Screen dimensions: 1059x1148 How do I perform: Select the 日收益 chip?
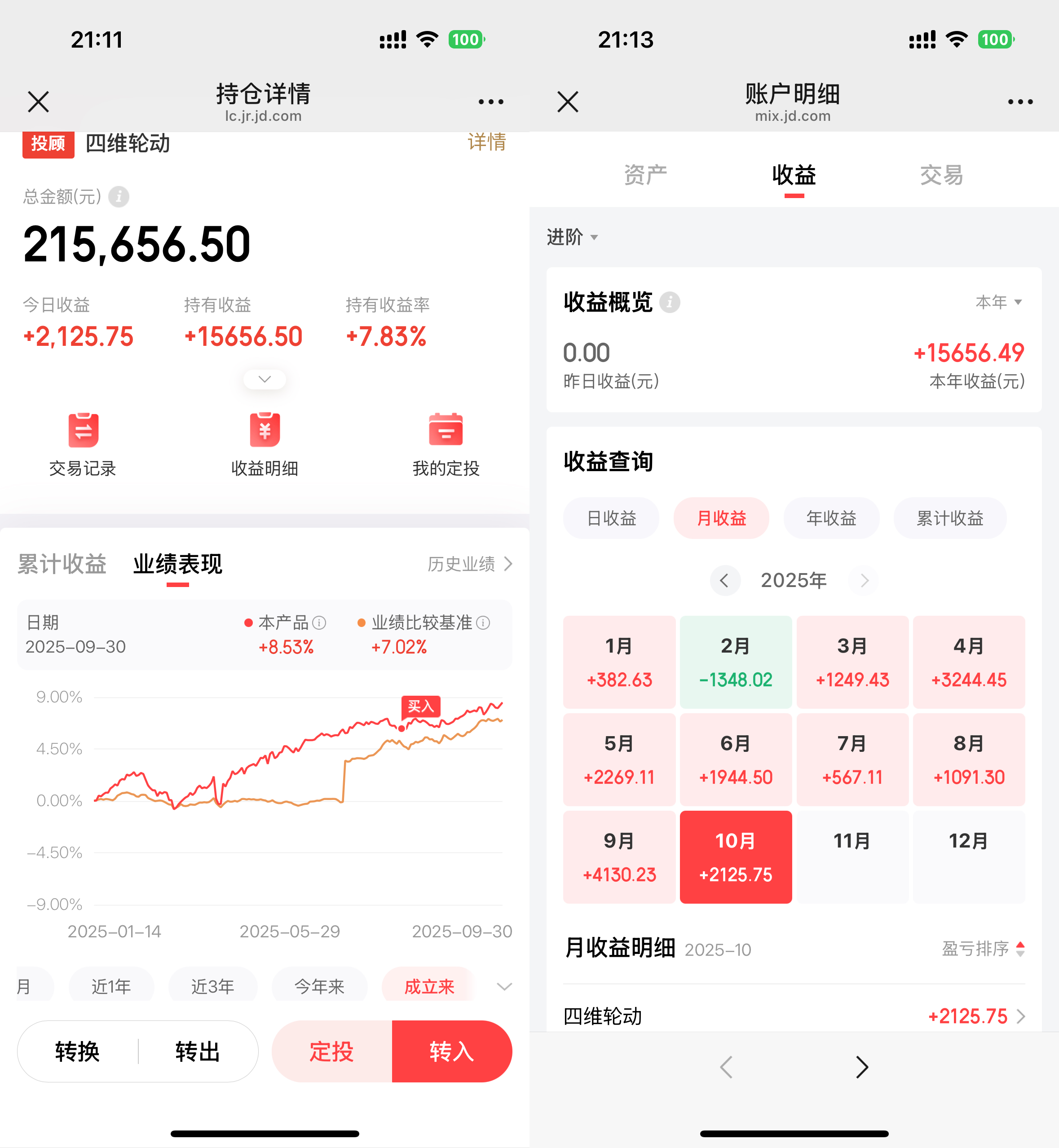[x=611, y=518]
